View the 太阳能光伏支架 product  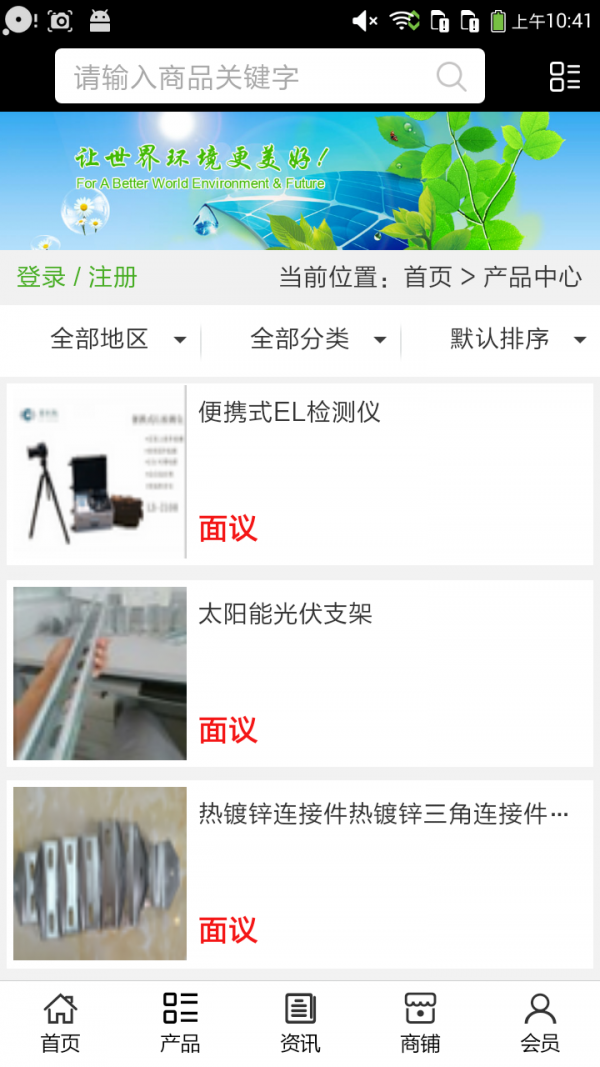286,614
